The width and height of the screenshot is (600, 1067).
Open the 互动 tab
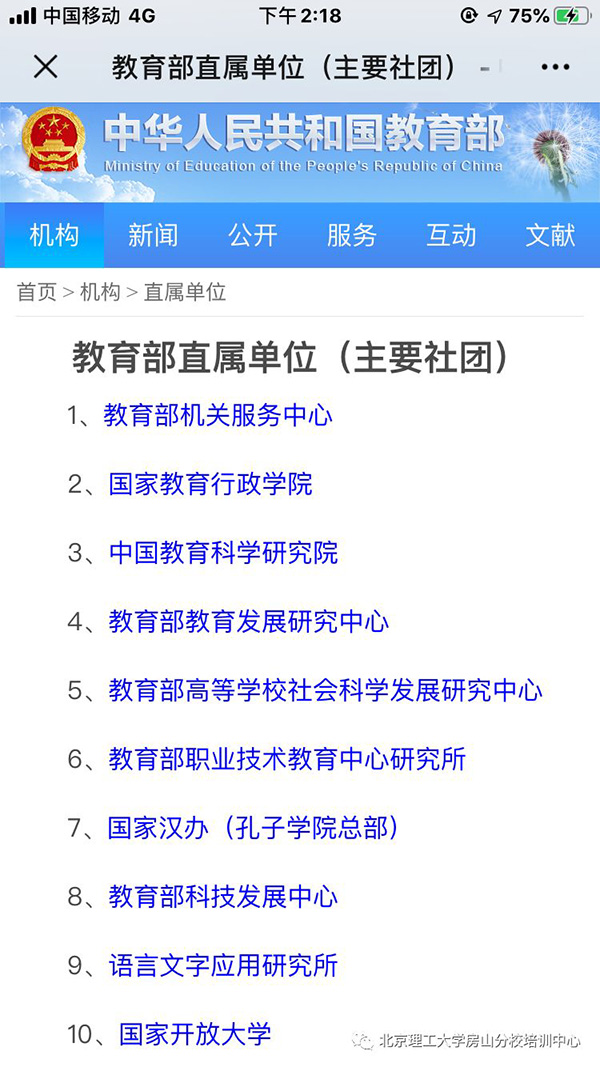click(451, 235)
